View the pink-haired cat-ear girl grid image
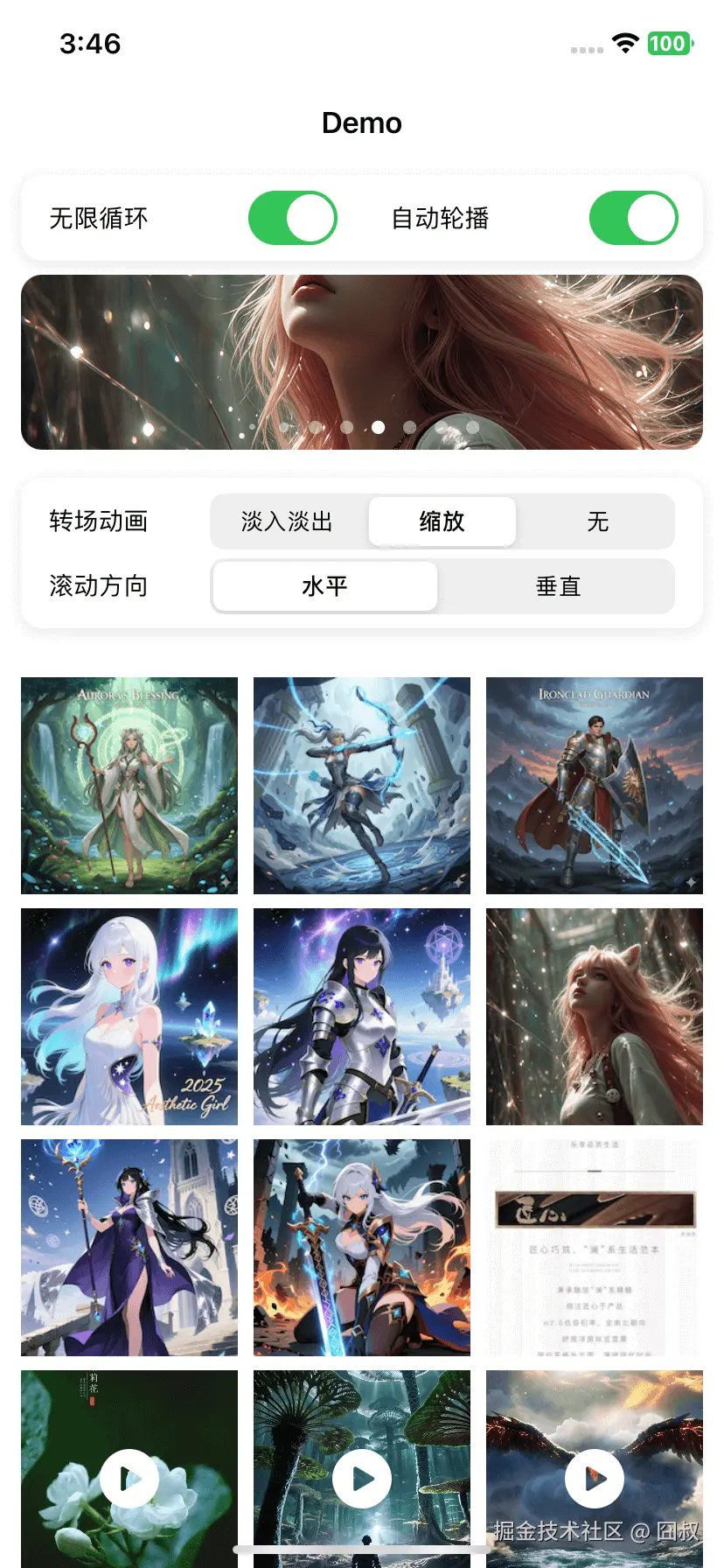The width and height of the screenshot is (724, 1568). 595,1016
